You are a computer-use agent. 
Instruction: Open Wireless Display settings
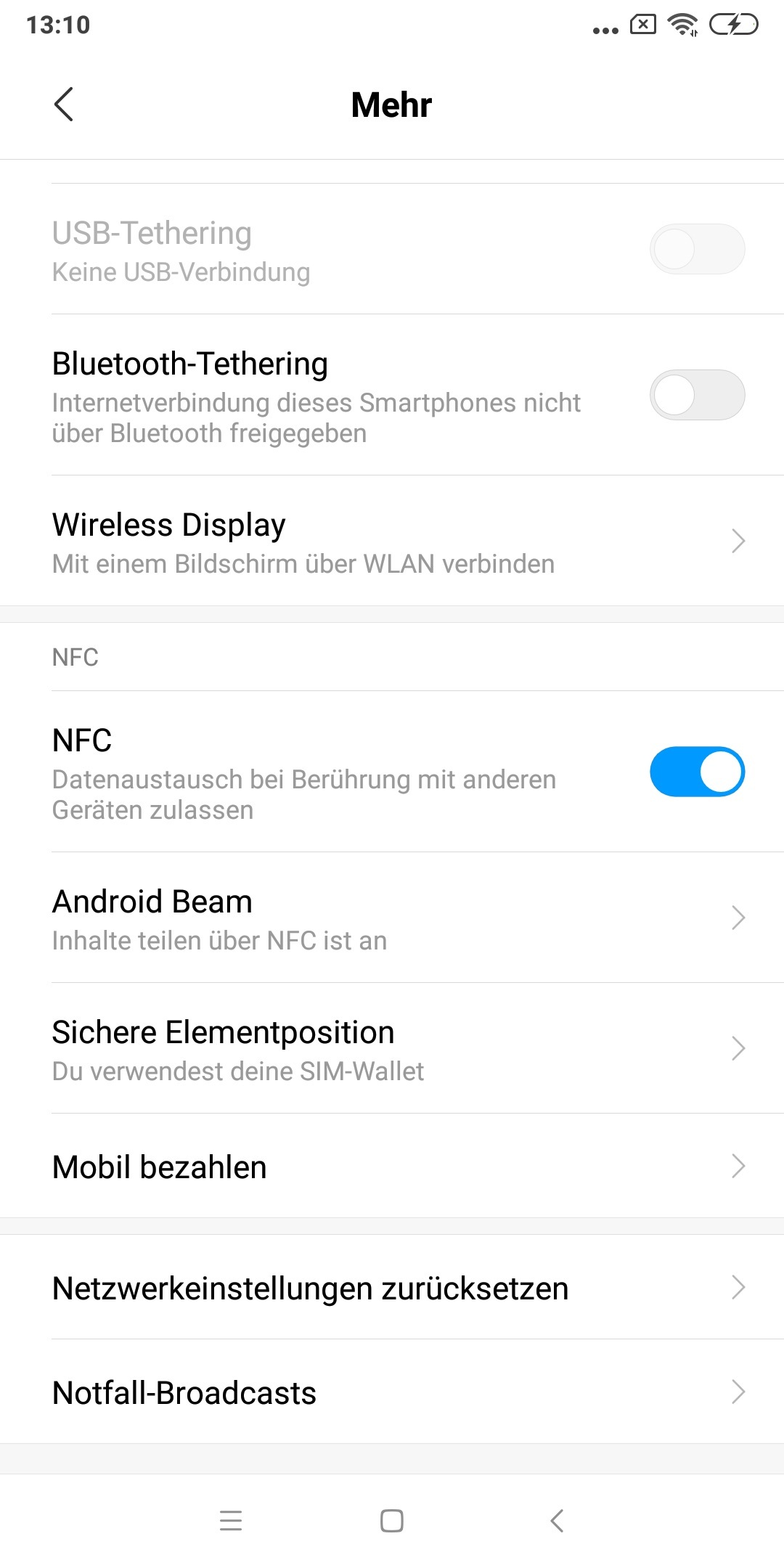coord(392,541)
